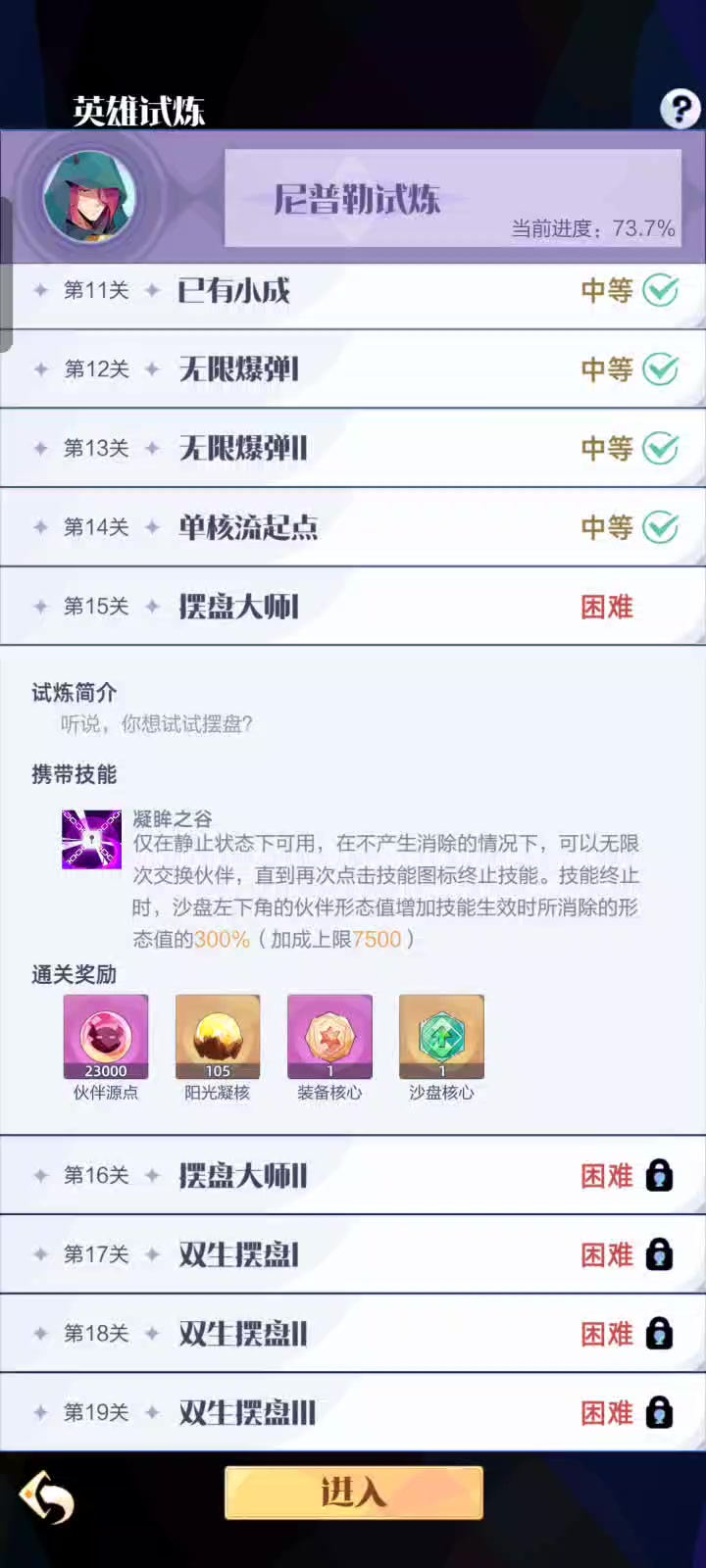Open stage 第11关 已有小成
The image size is (706, 1568).
point(353,291)
